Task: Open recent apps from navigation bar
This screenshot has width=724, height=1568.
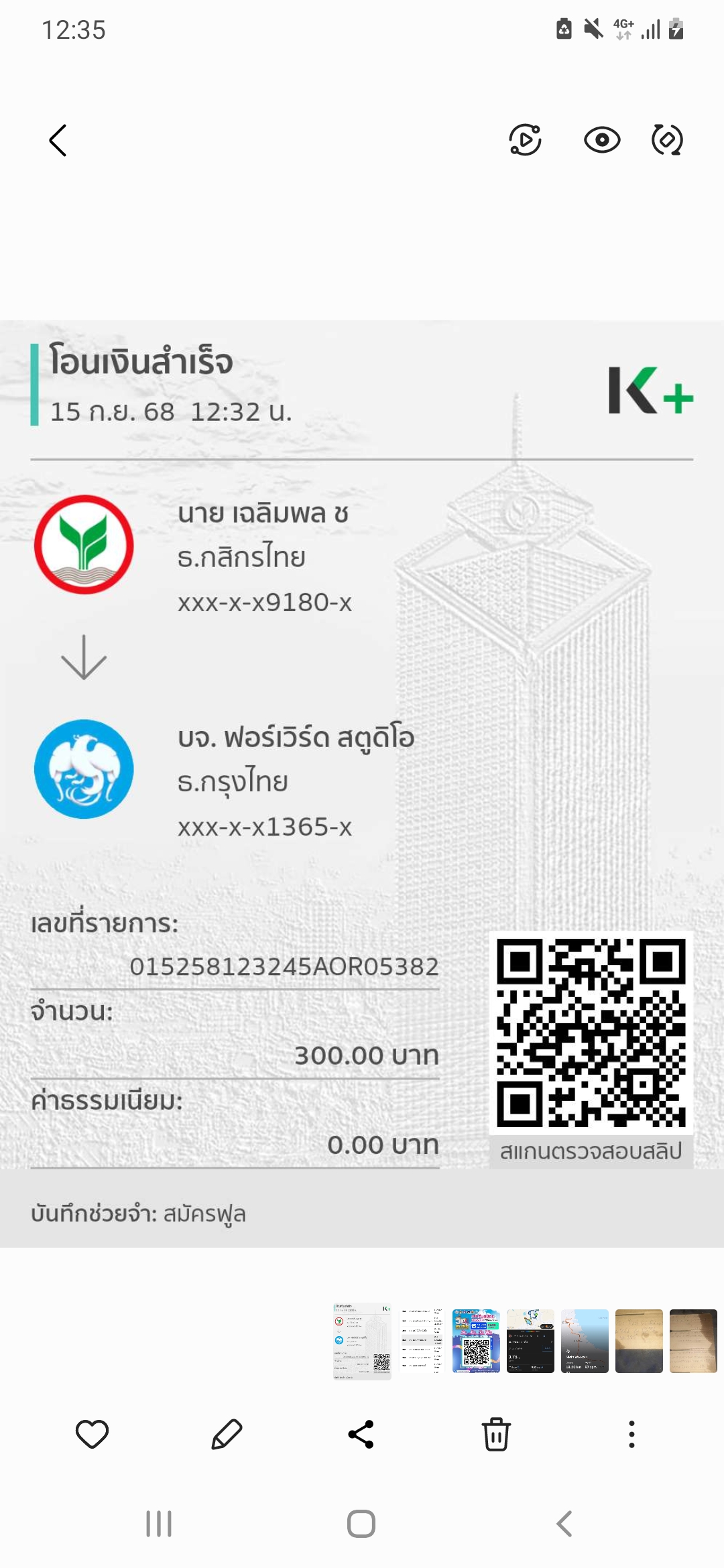Action: coord(159,1524)
